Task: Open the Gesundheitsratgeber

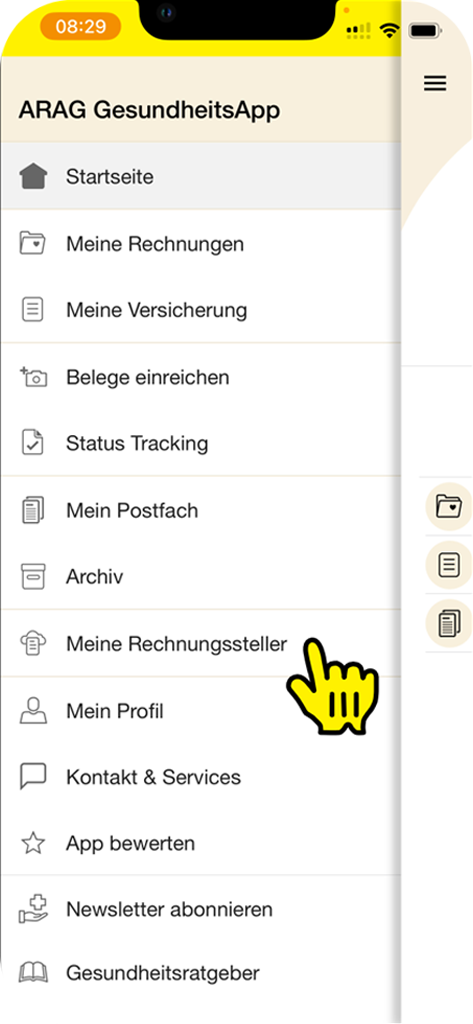Action: pyautogui.click(x=201, y=974)
